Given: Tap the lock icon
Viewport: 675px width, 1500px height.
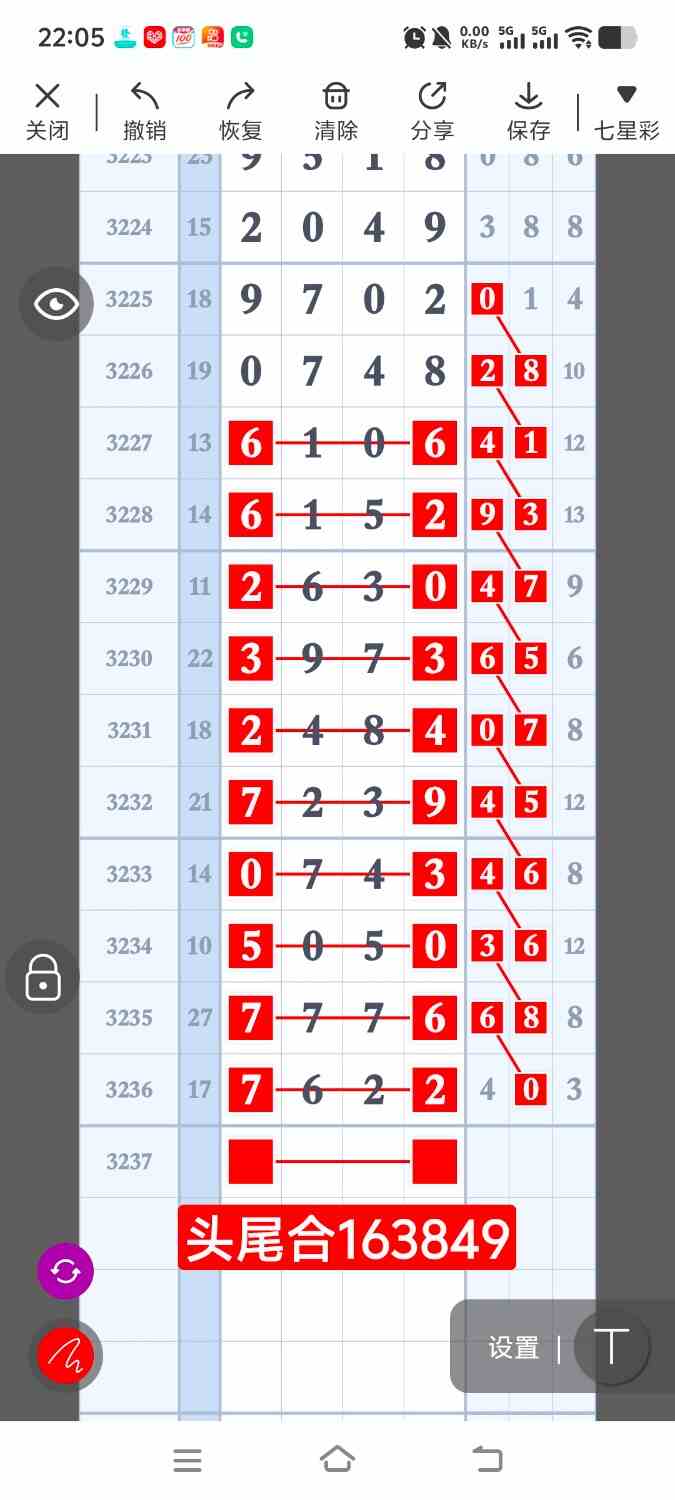Looking at the screenshot, I should [x=42, y=977].
